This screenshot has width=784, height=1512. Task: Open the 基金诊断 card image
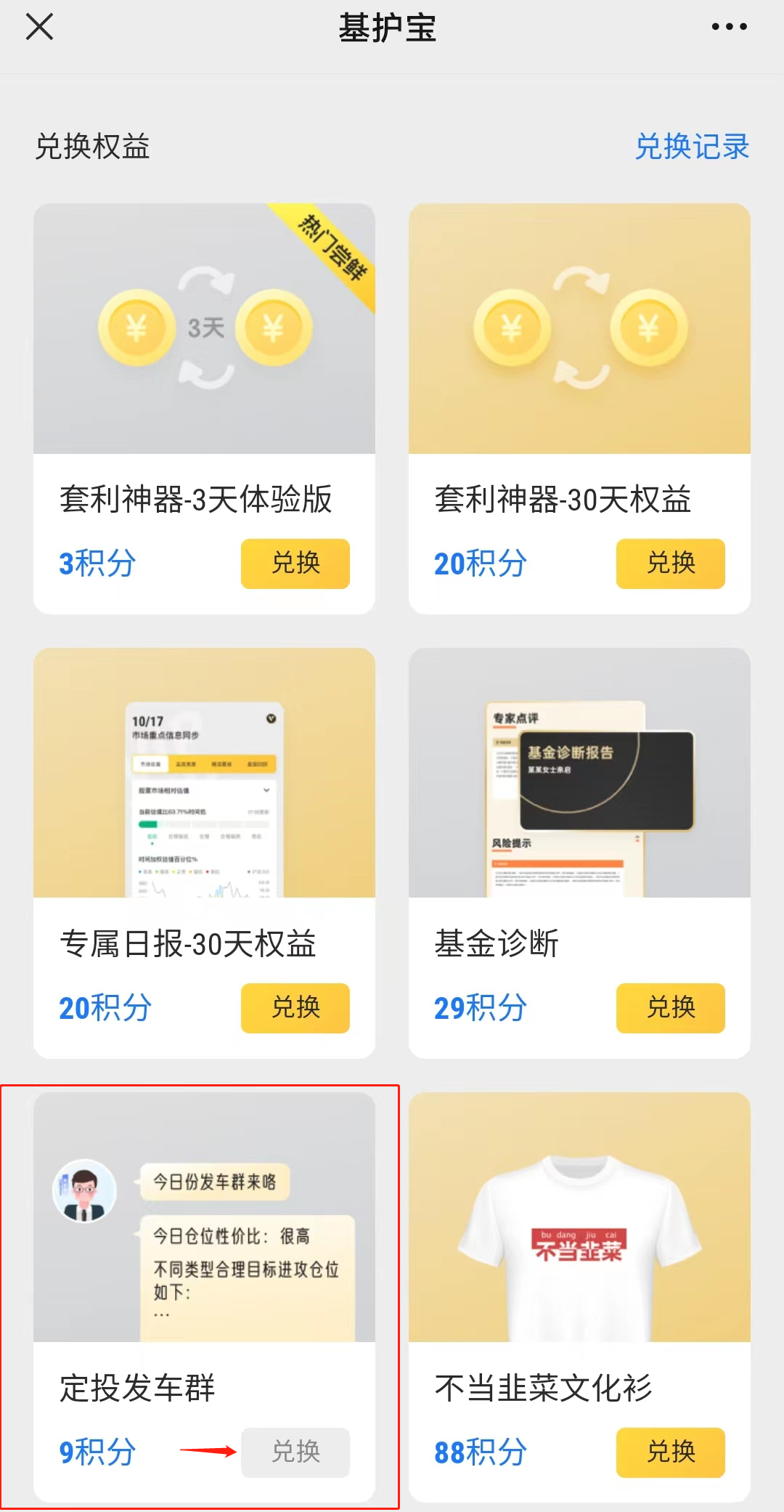coord(579,773)
